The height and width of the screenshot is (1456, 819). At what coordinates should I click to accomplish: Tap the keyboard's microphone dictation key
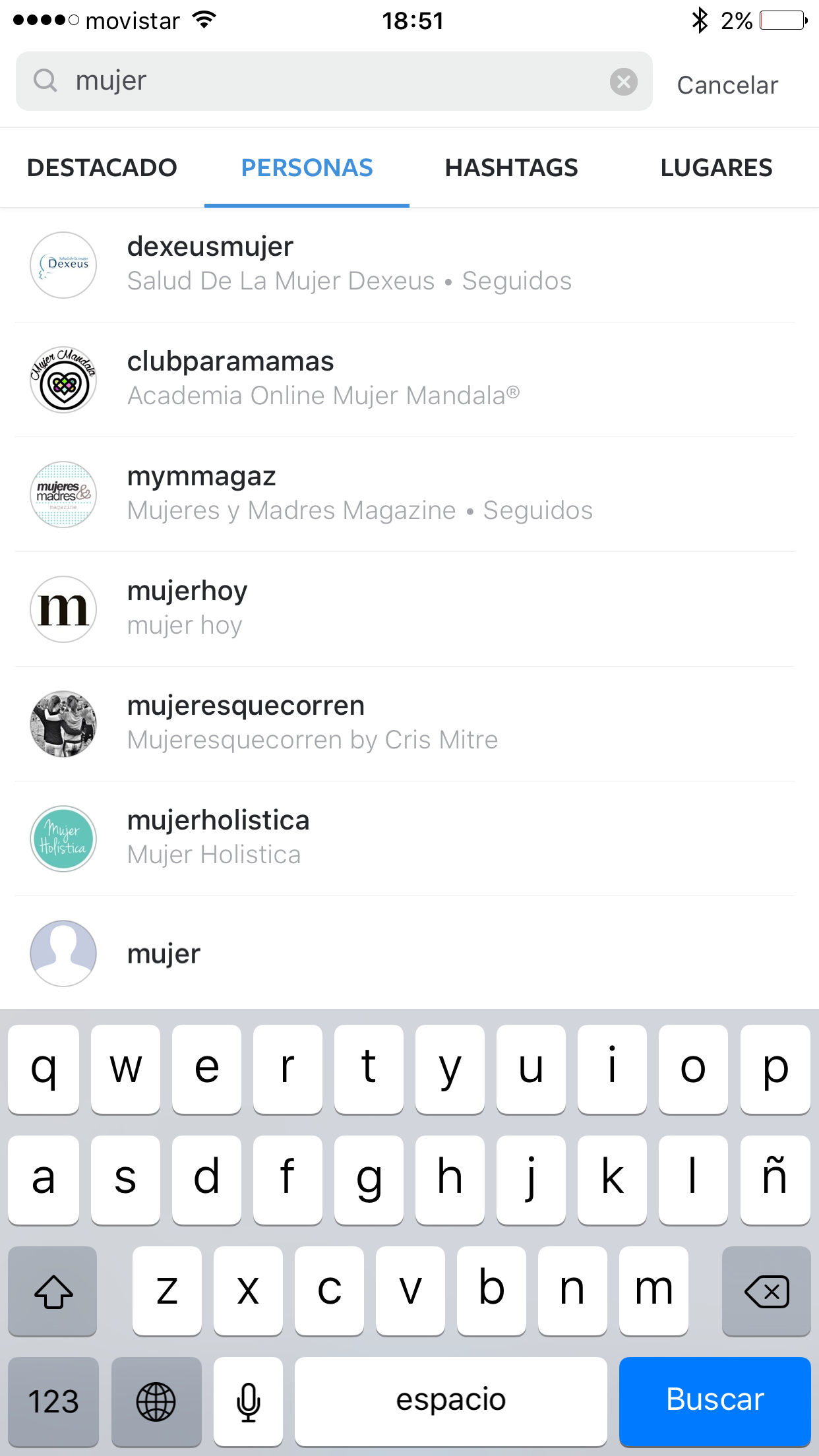[249, 1401]
